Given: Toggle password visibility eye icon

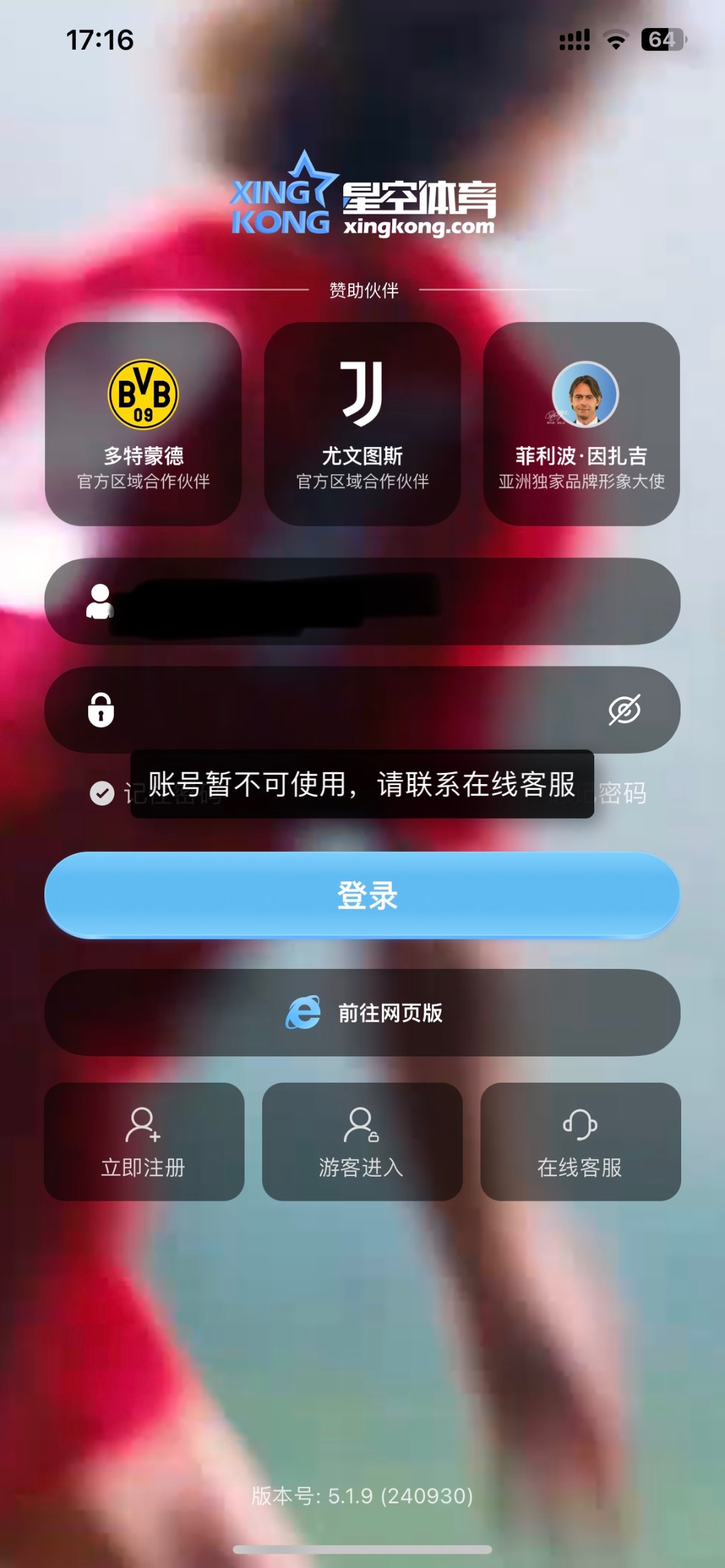Looking at the screenshot, I should tap(624, 710).
